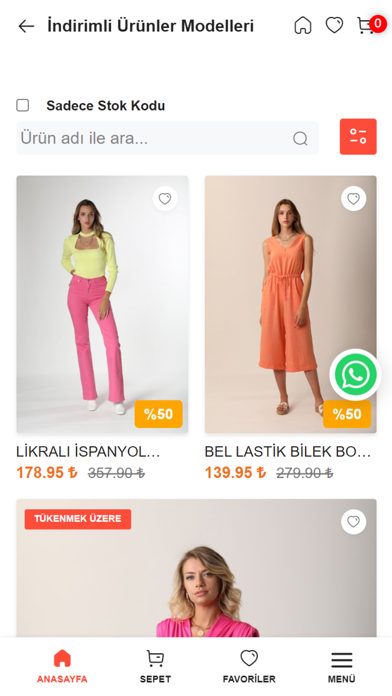Favorite the BEL LASTİK BİLEK product
Image resolution: width=392 pixels, height=696 pixels.
pyautogui.click(x=353, y=198)
